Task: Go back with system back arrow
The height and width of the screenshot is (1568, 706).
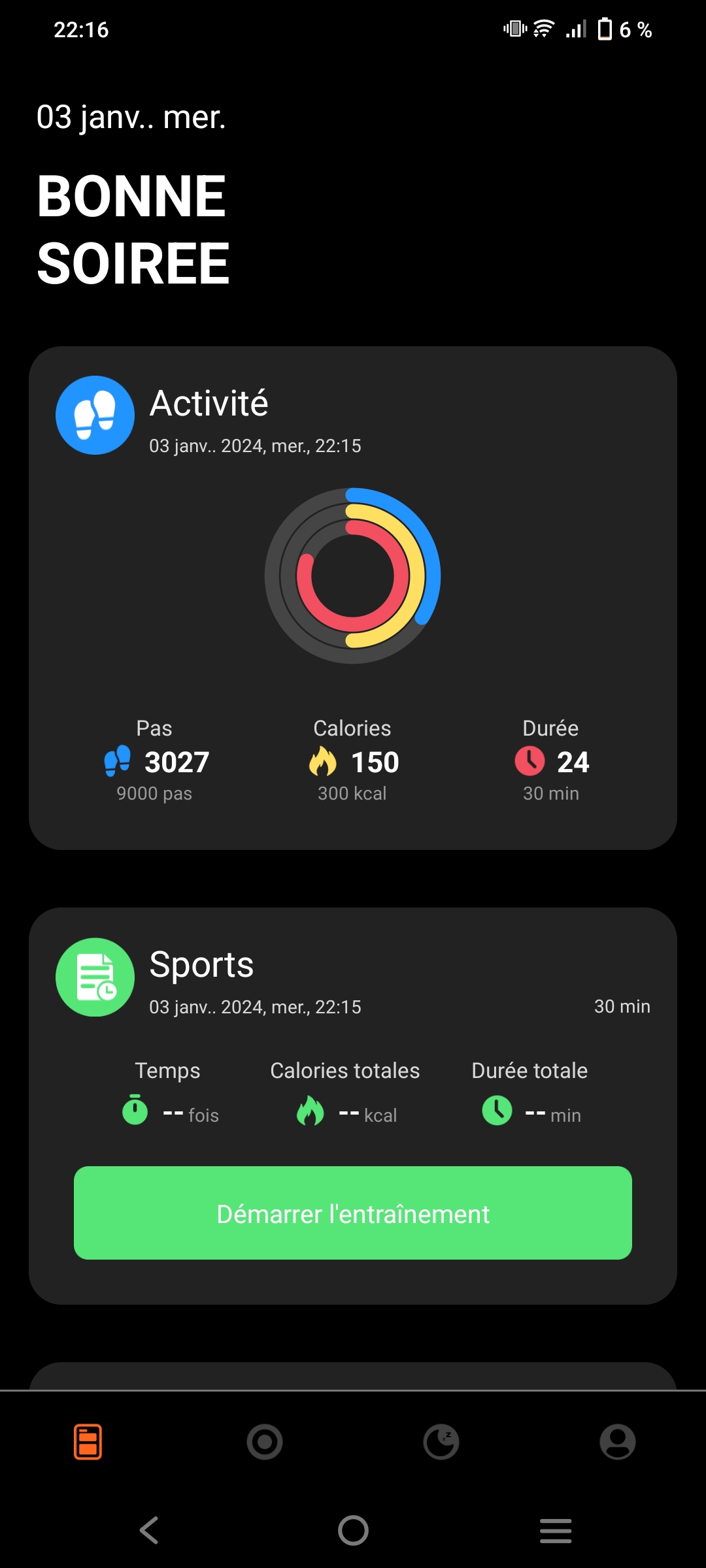Action: [x=150, y=1530]
